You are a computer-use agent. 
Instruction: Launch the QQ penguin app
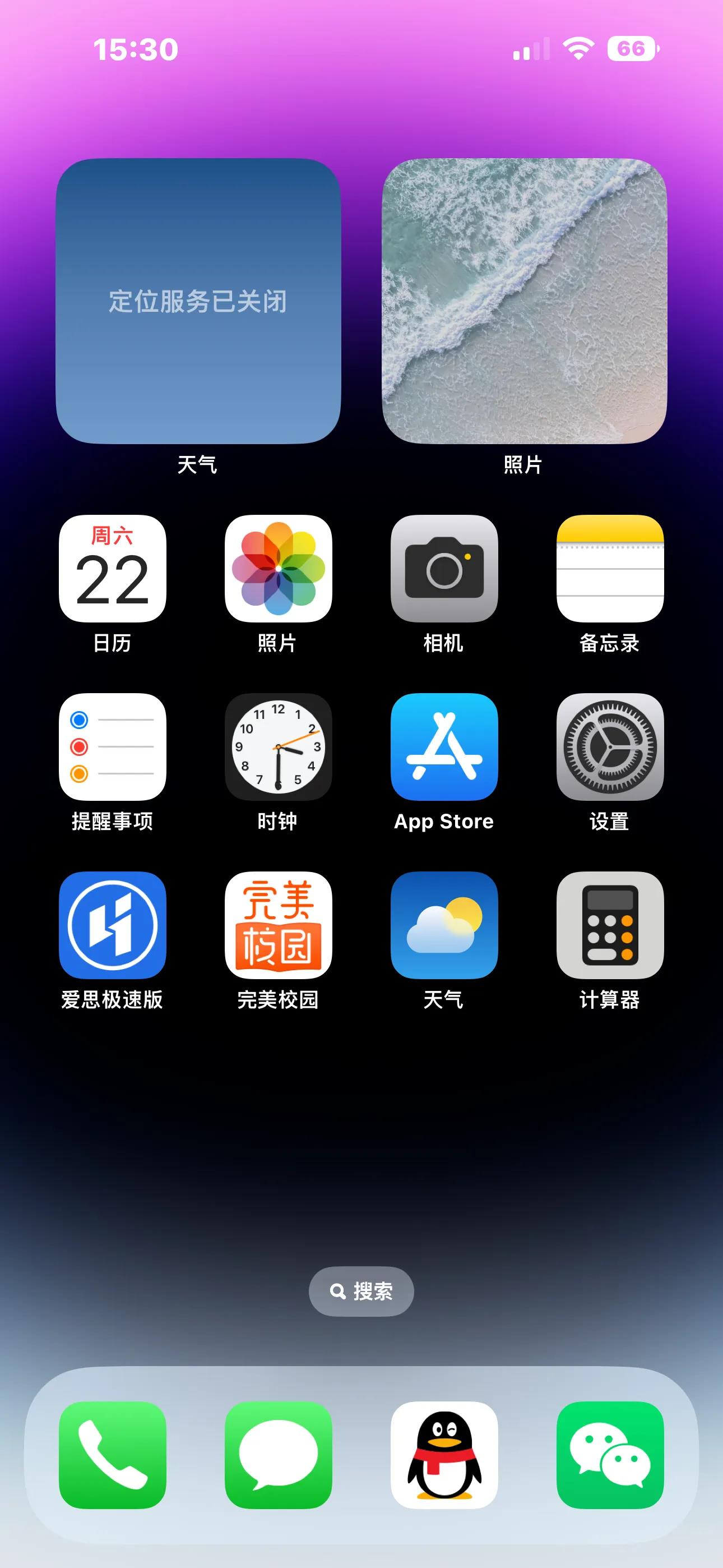[444, 1455]
